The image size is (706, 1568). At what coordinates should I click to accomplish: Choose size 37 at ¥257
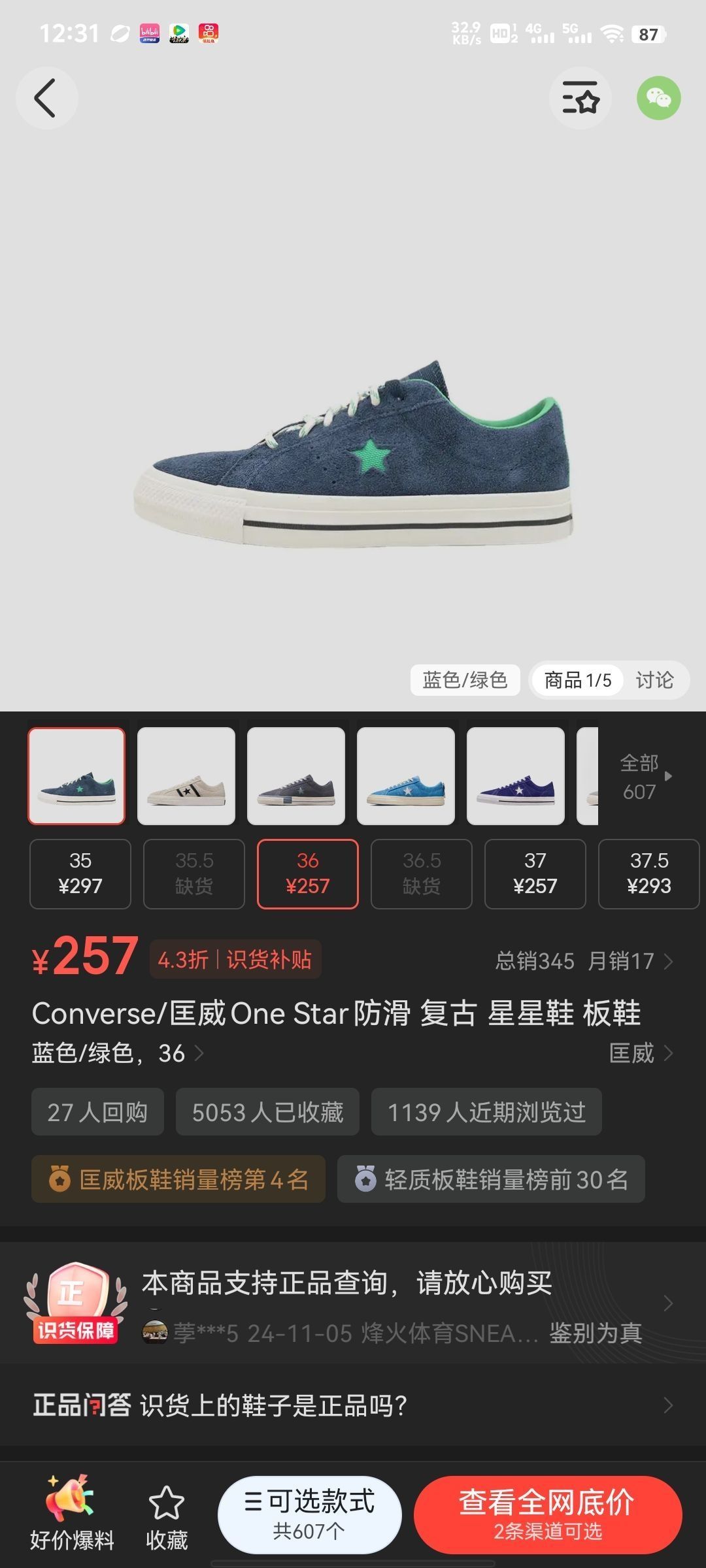coord(535,874)
